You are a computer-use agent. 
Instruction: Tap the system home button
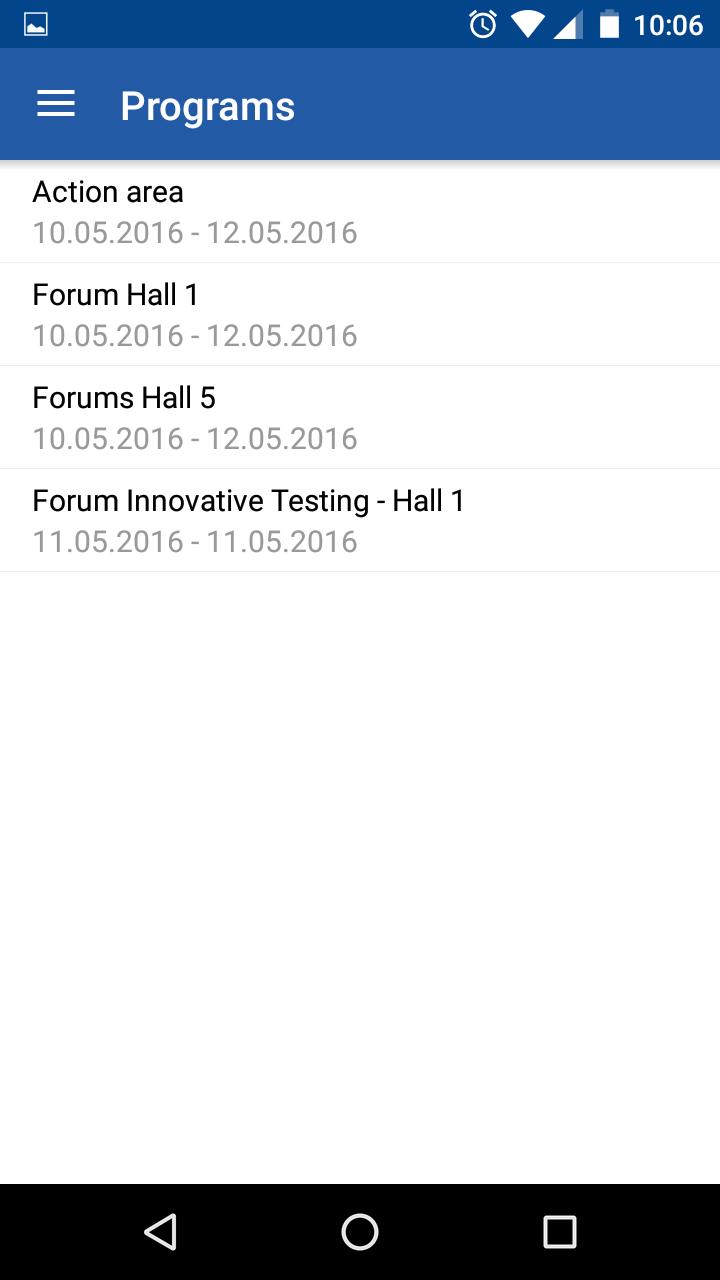(x=360, y=1232)
